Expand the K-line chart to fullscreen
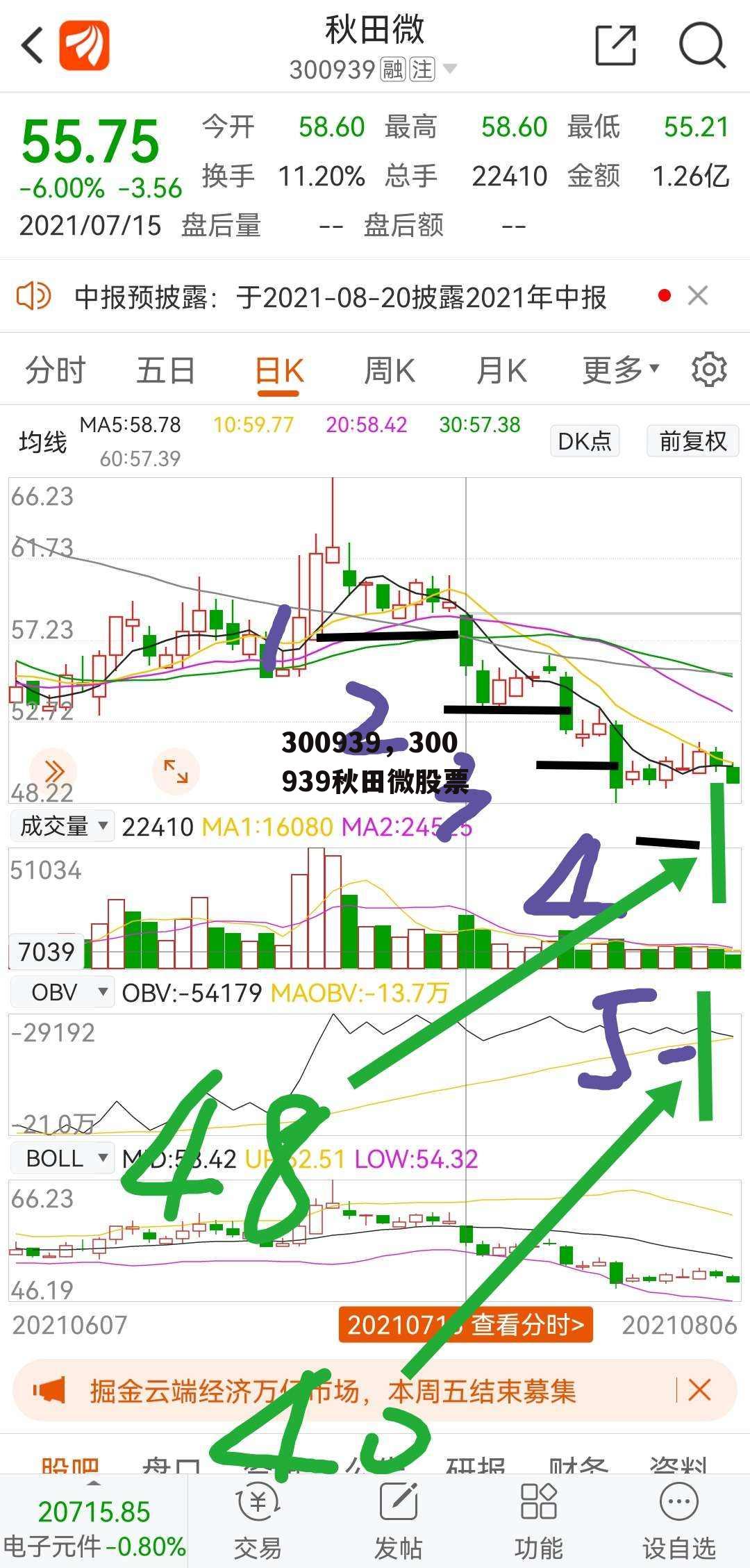The width and height of the screenshot is (750, 1568). (176, 771)
